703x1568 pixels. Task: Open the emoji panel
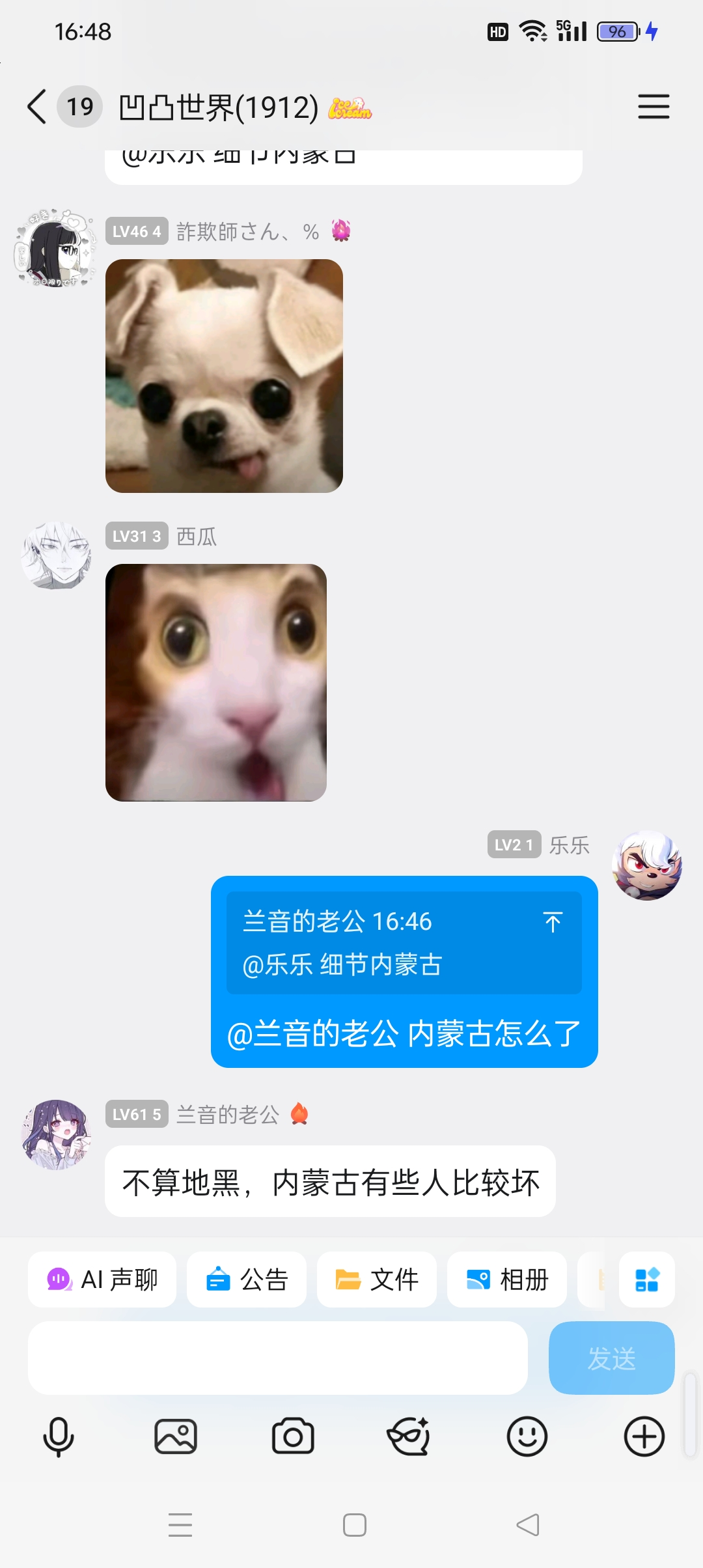click(527, 1436)
